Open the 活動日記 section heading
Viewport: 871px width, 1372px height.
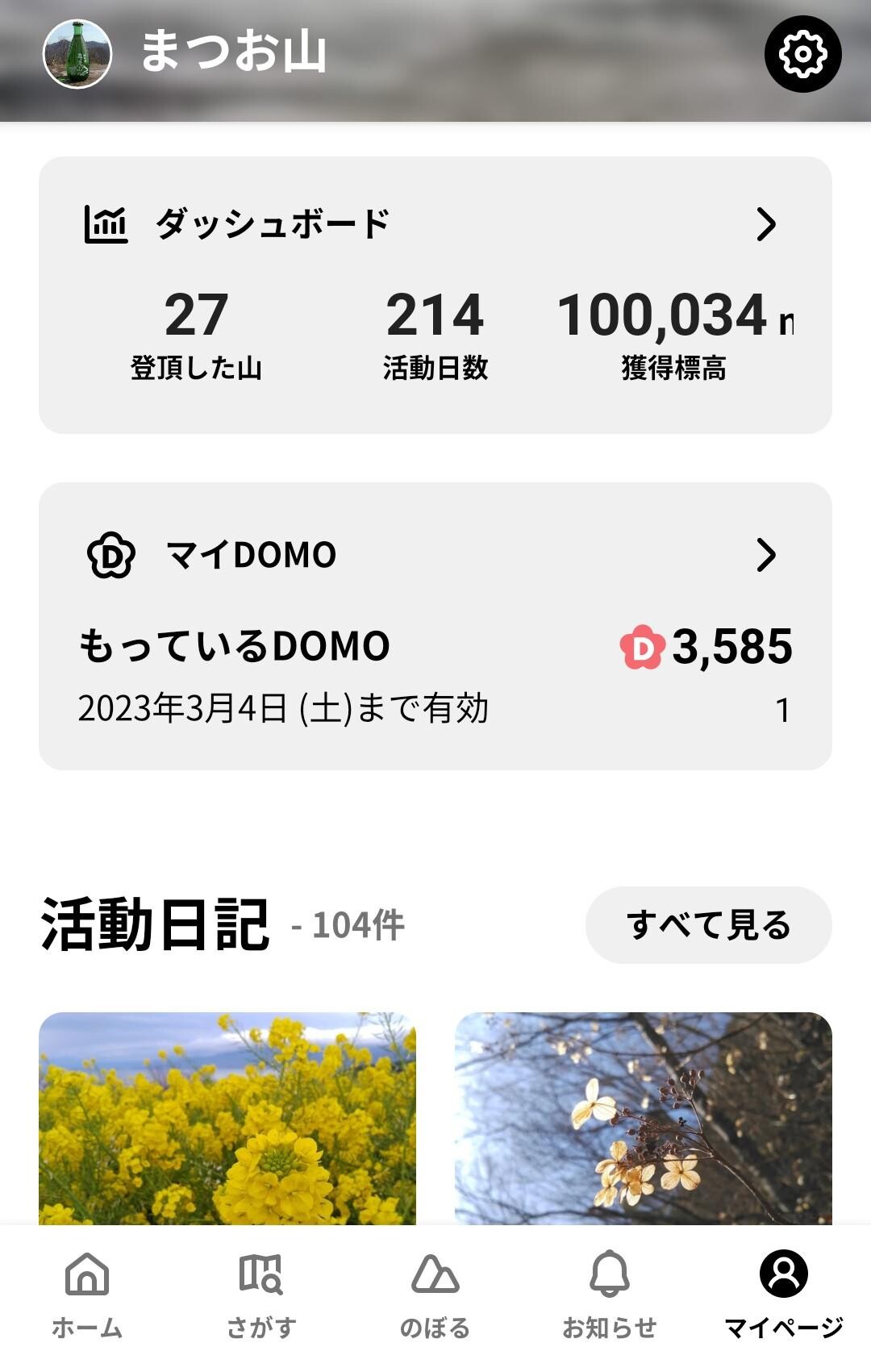[153, 922]
